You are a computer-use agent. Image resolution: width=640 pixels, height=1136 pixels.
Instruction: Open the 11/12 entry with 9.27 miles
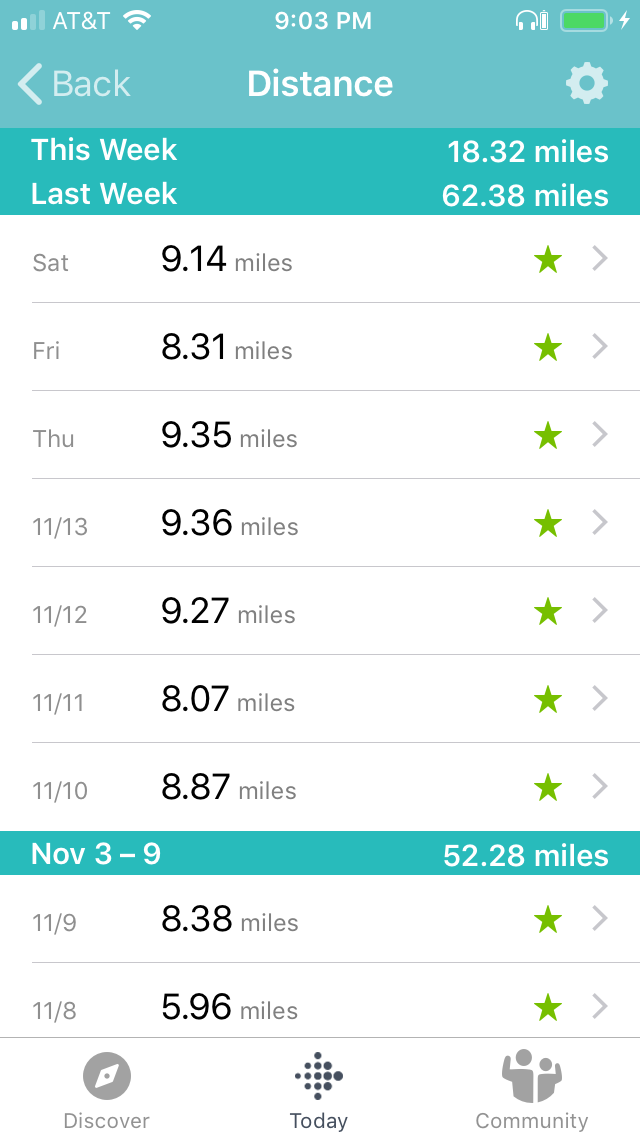pos(320,611)
